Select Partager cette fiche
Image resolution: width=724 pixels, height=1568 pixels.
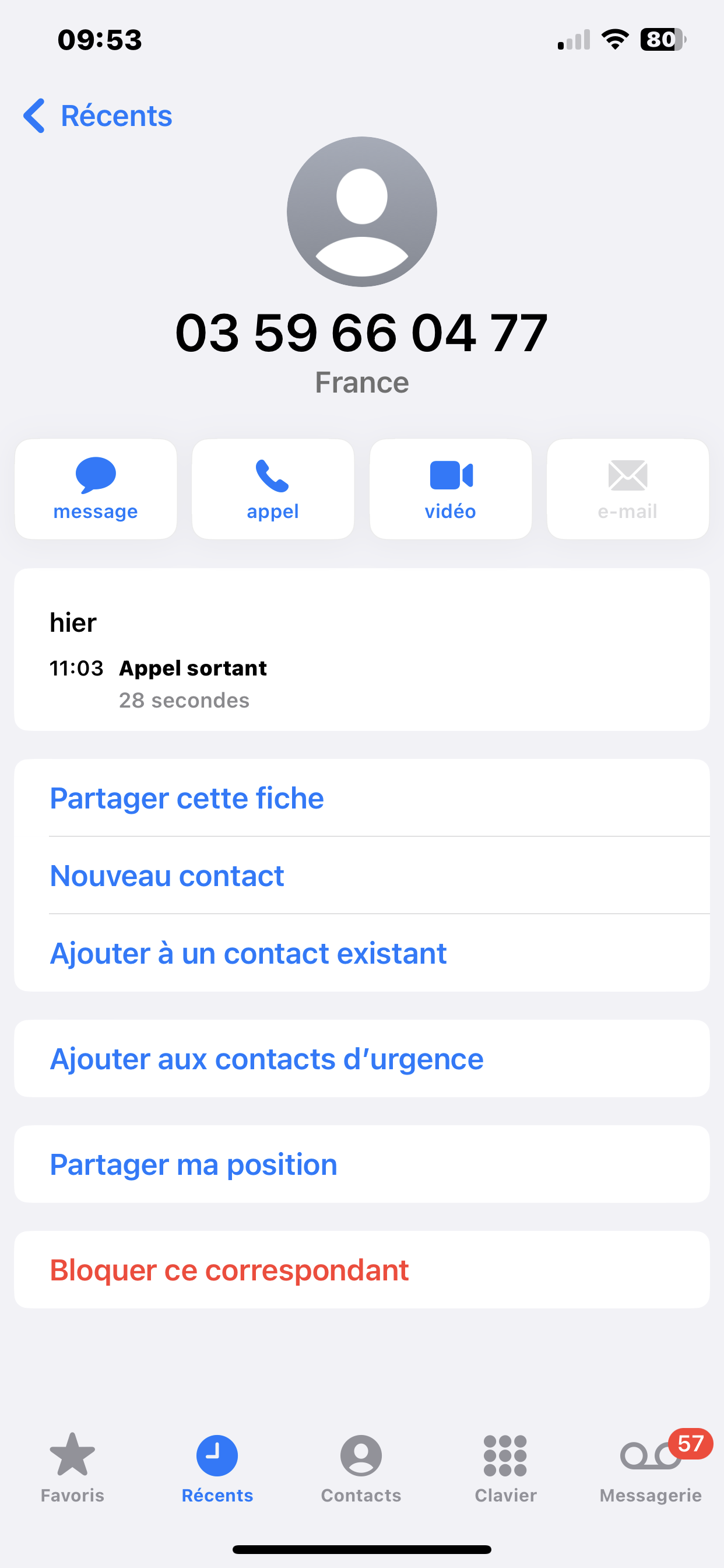click(x=187, y=798)
